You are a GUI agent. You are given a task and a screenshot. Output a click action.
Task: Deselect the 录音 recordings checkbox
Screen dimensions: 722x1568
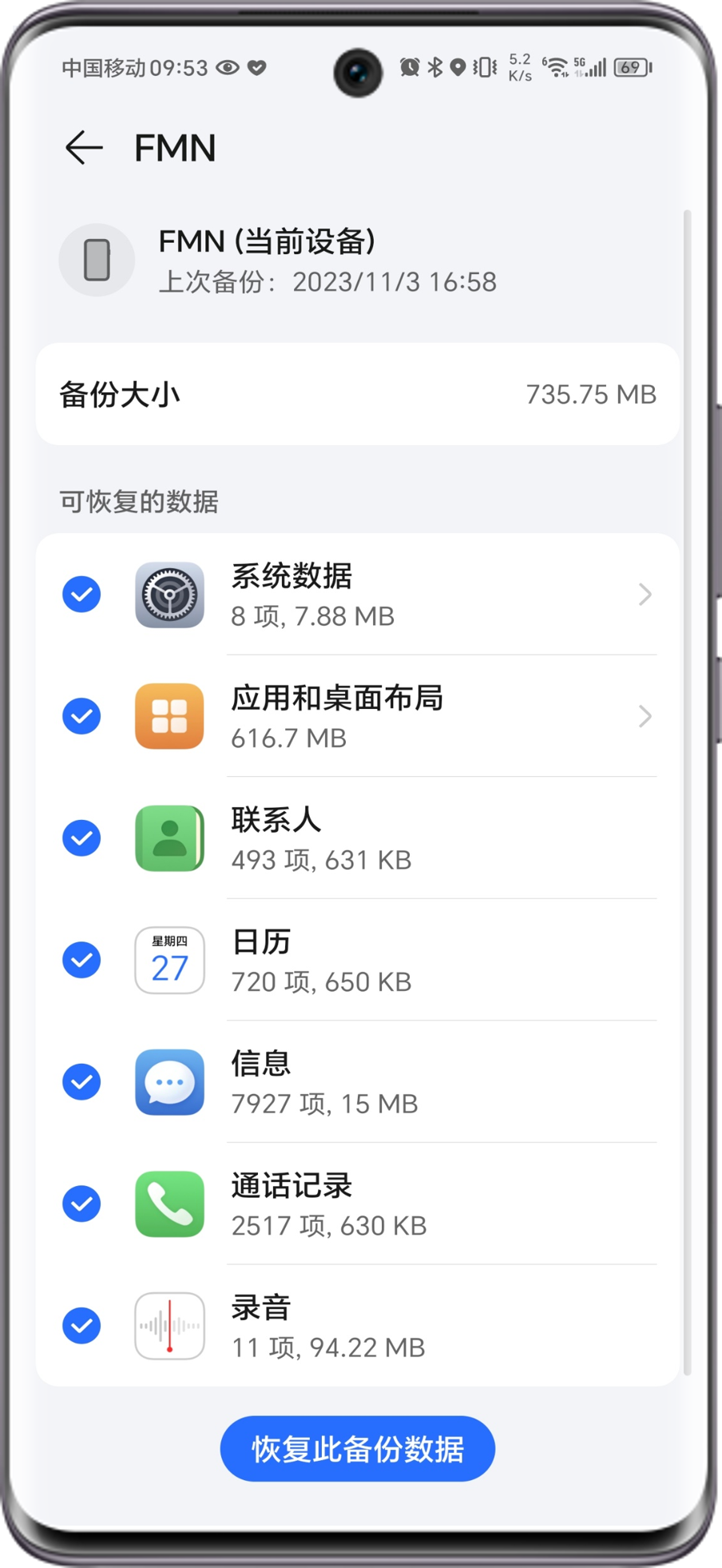(x=81, y=1325)
